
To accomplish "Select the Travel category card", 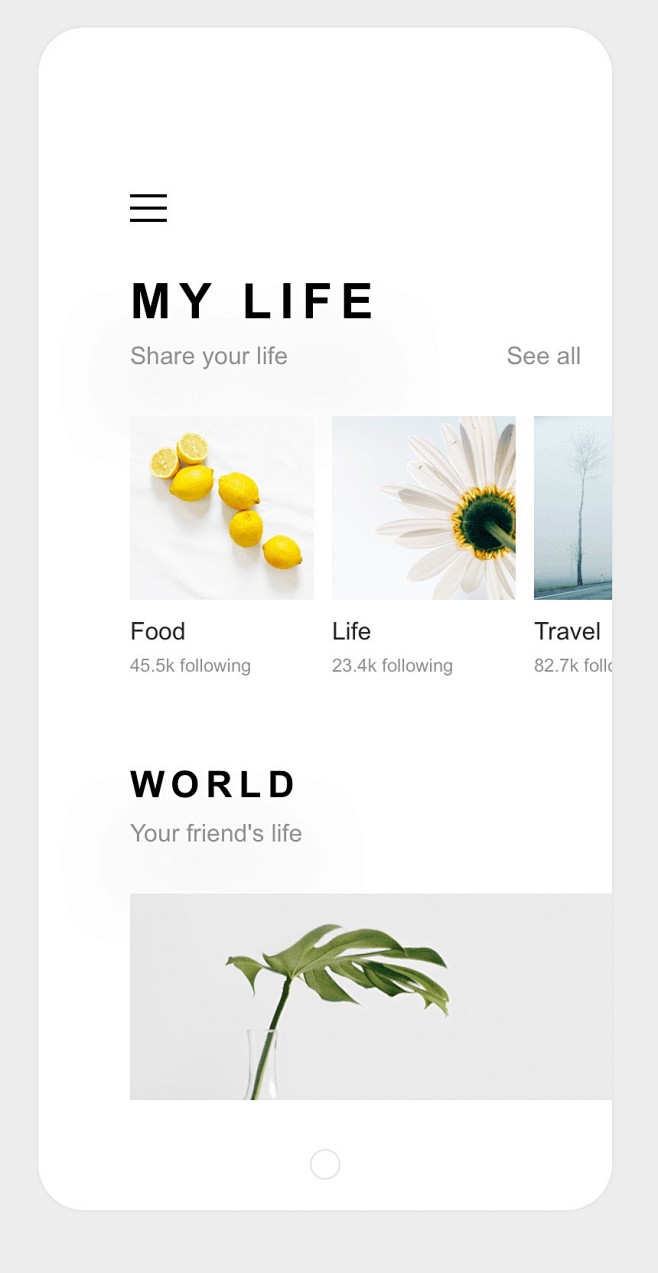I will [573, 508].
